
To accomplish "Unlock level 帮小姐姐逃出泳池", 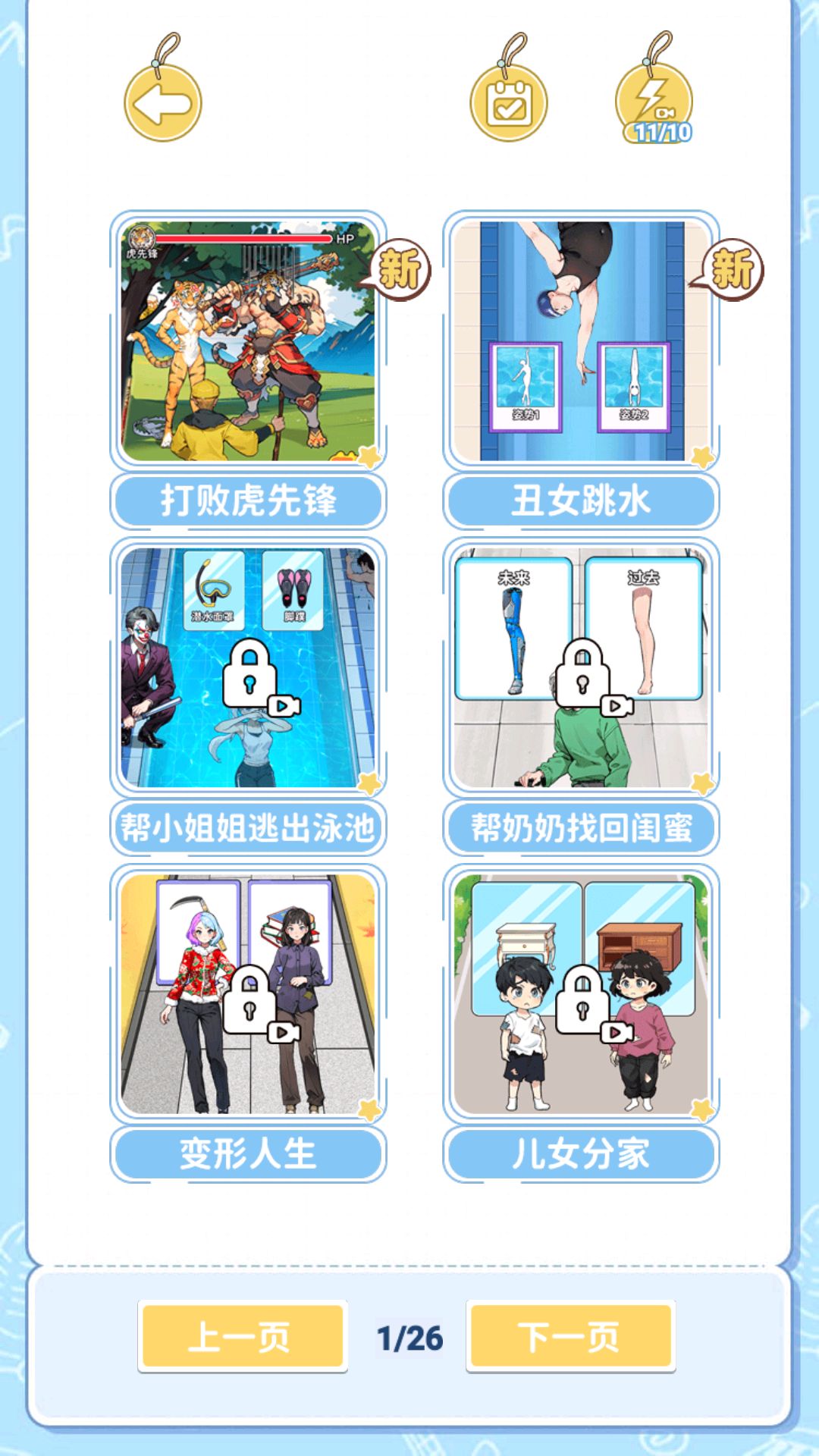I will (248, 669).
